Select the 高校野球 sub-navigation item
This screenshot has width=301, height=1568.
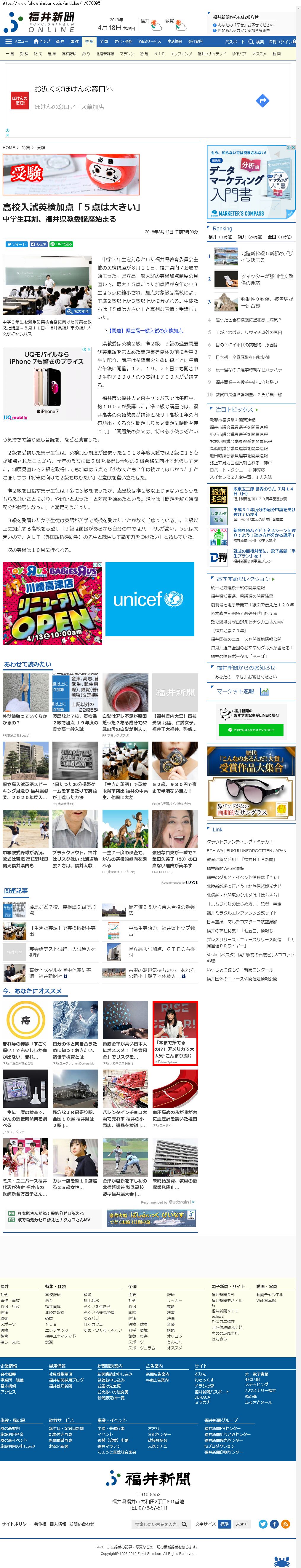tap(69, 54)
